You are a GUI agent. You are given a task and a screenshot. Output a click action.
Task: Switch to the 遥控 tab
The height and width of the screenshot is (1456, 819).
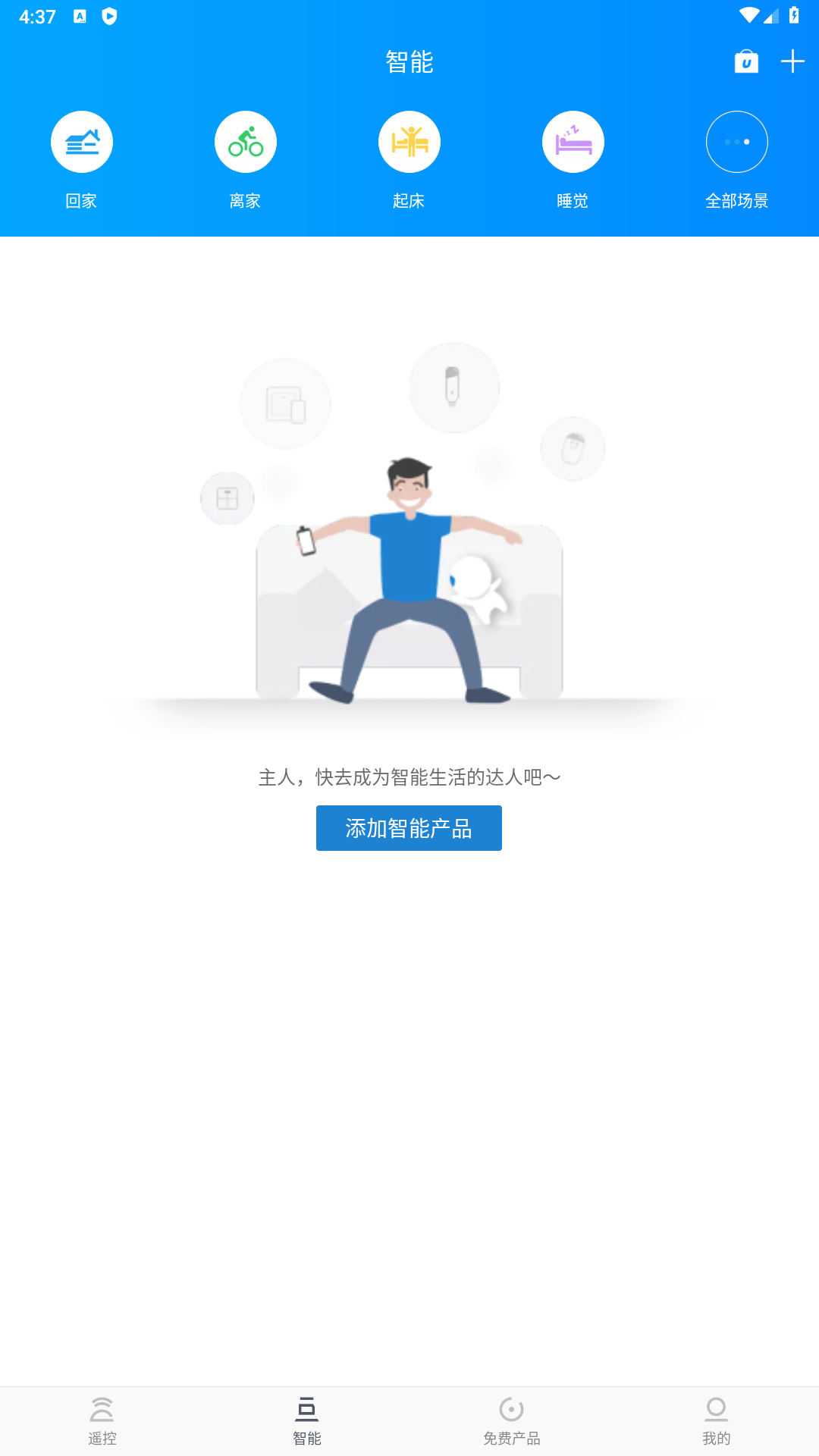click(x=102, y=1420)
